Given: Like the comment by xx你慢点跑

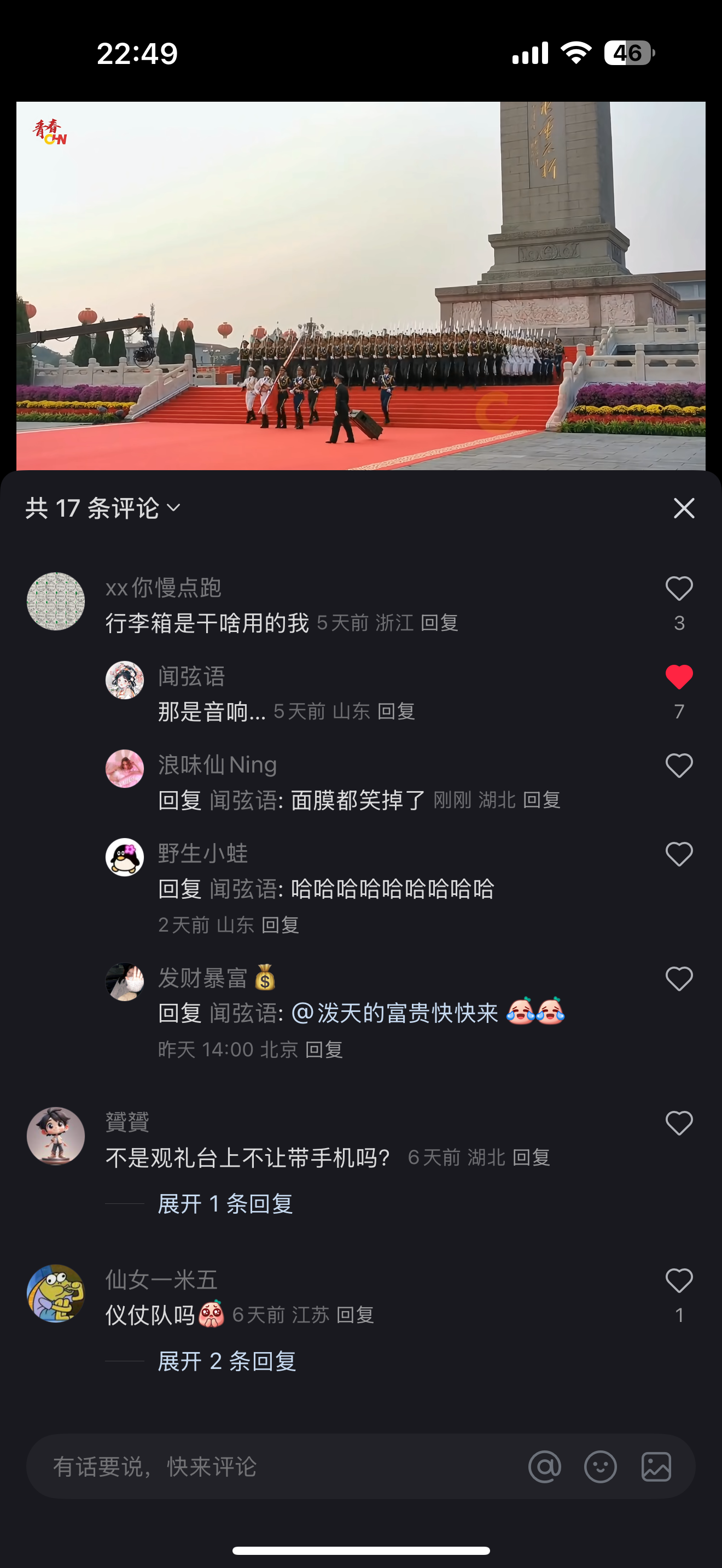Looking at the screenshot, I should 679,588.
